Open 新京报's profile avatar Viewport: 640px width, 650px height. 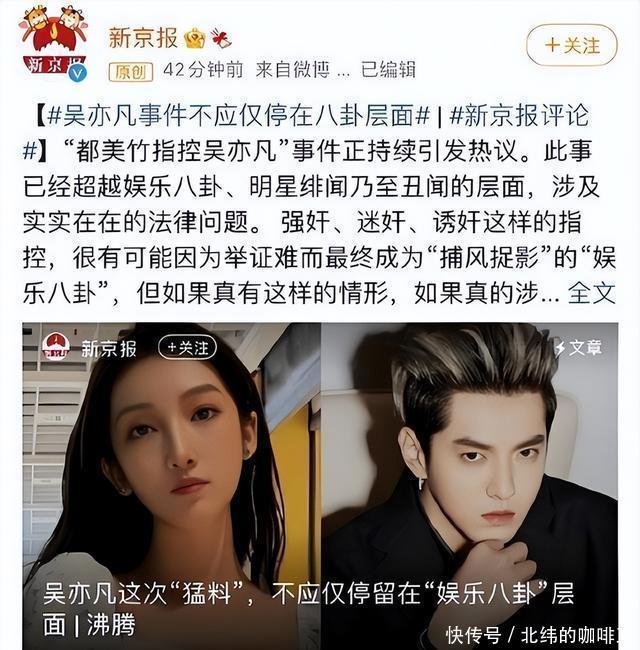tap(54, 42)
